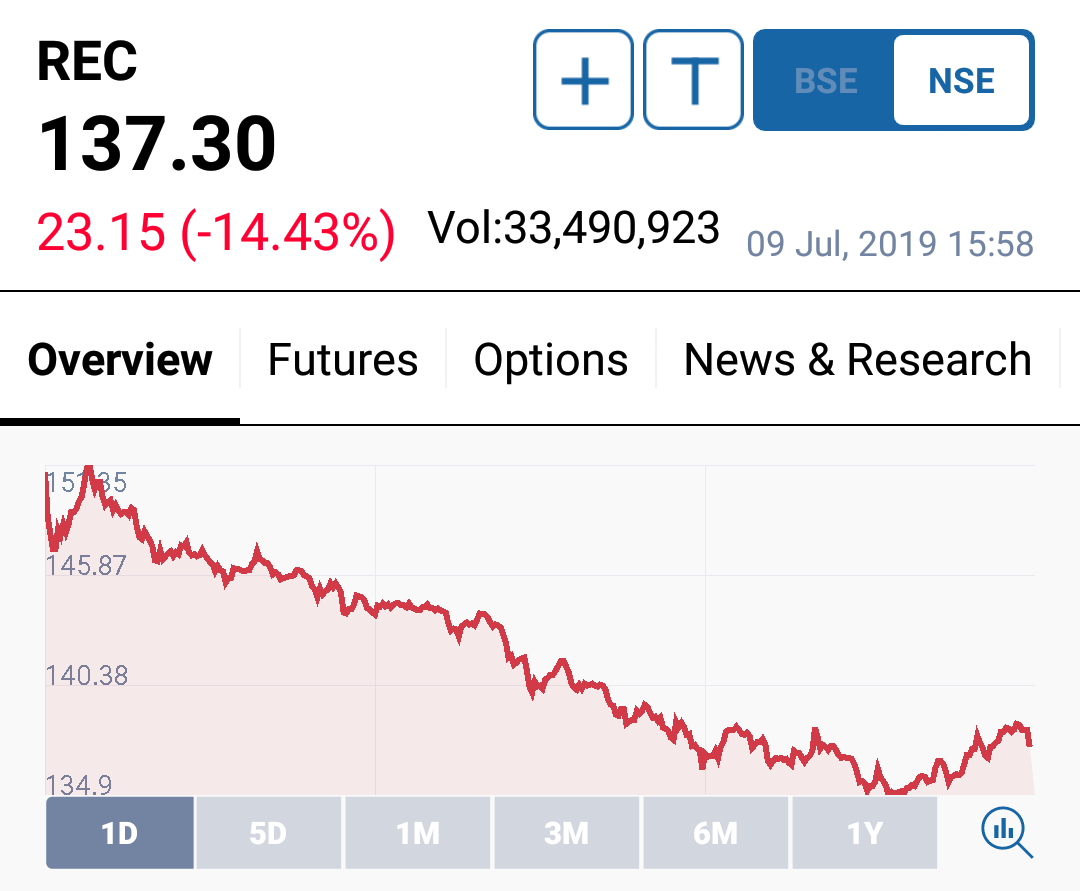
Task: Open the detailed chart magnifier icon
Action: (x=1006, y=832)
